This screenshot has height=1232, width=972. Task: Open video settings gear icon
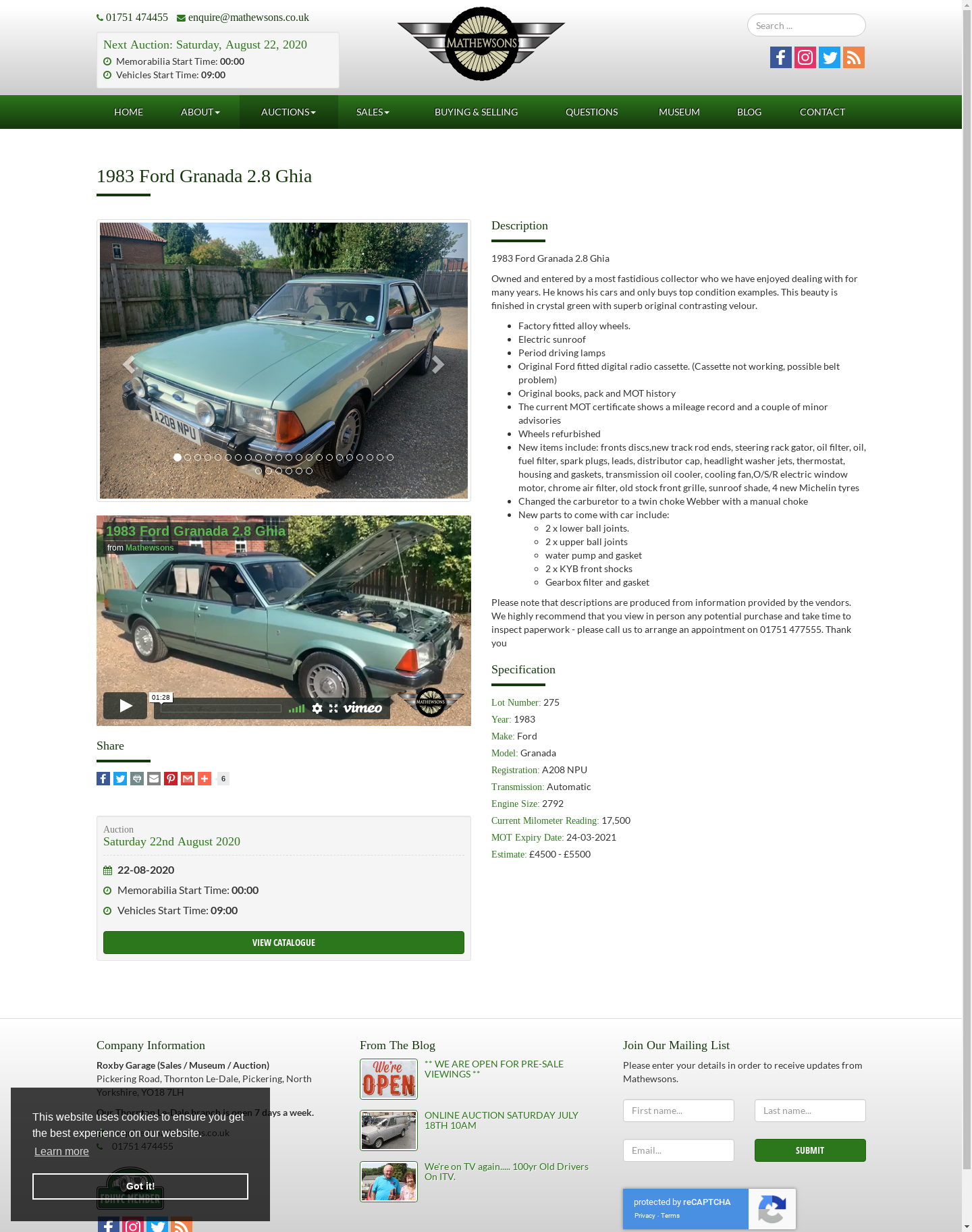(x=317, y=708)
